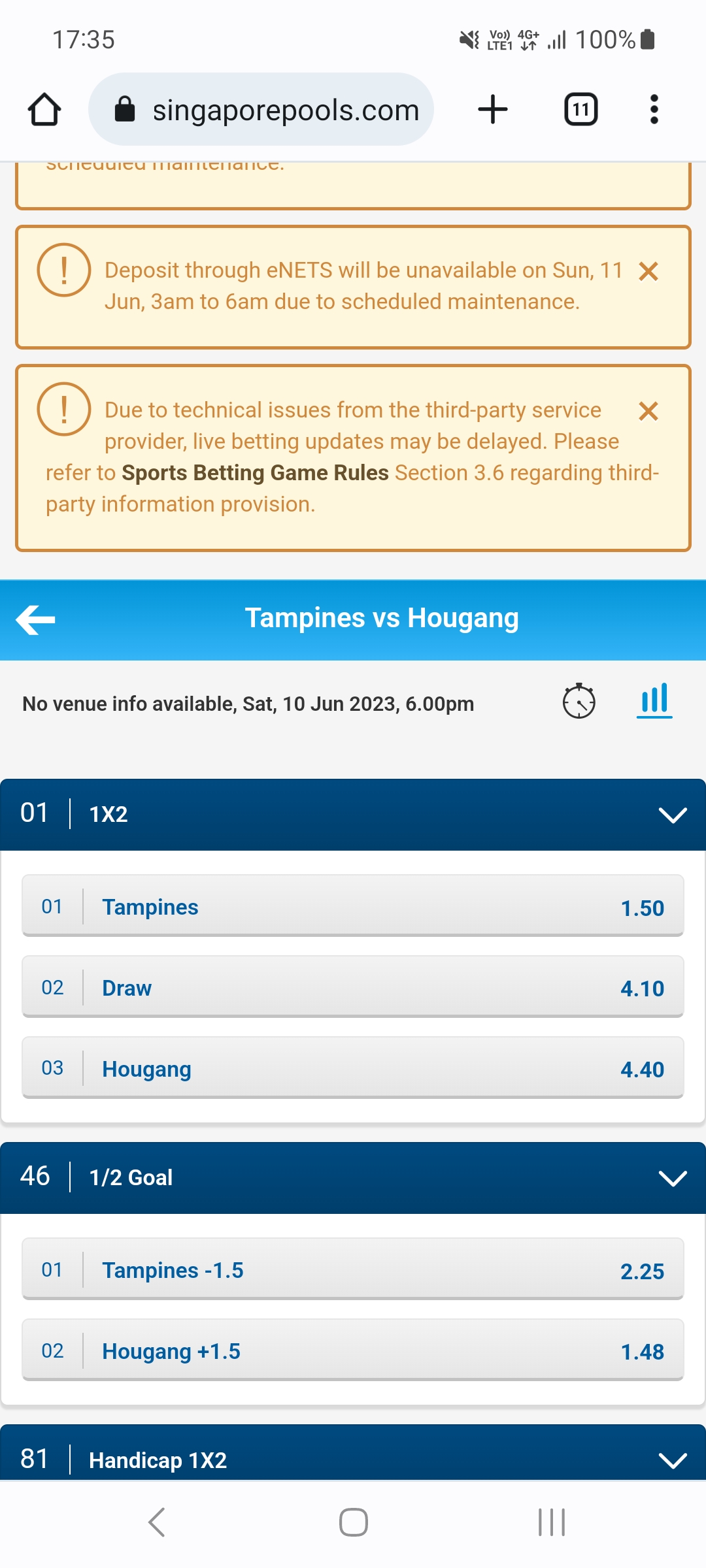Dismiss the eNETS deposit maintenance notice
This screenshot has height=1568, width=706.
tap(648, 271)
